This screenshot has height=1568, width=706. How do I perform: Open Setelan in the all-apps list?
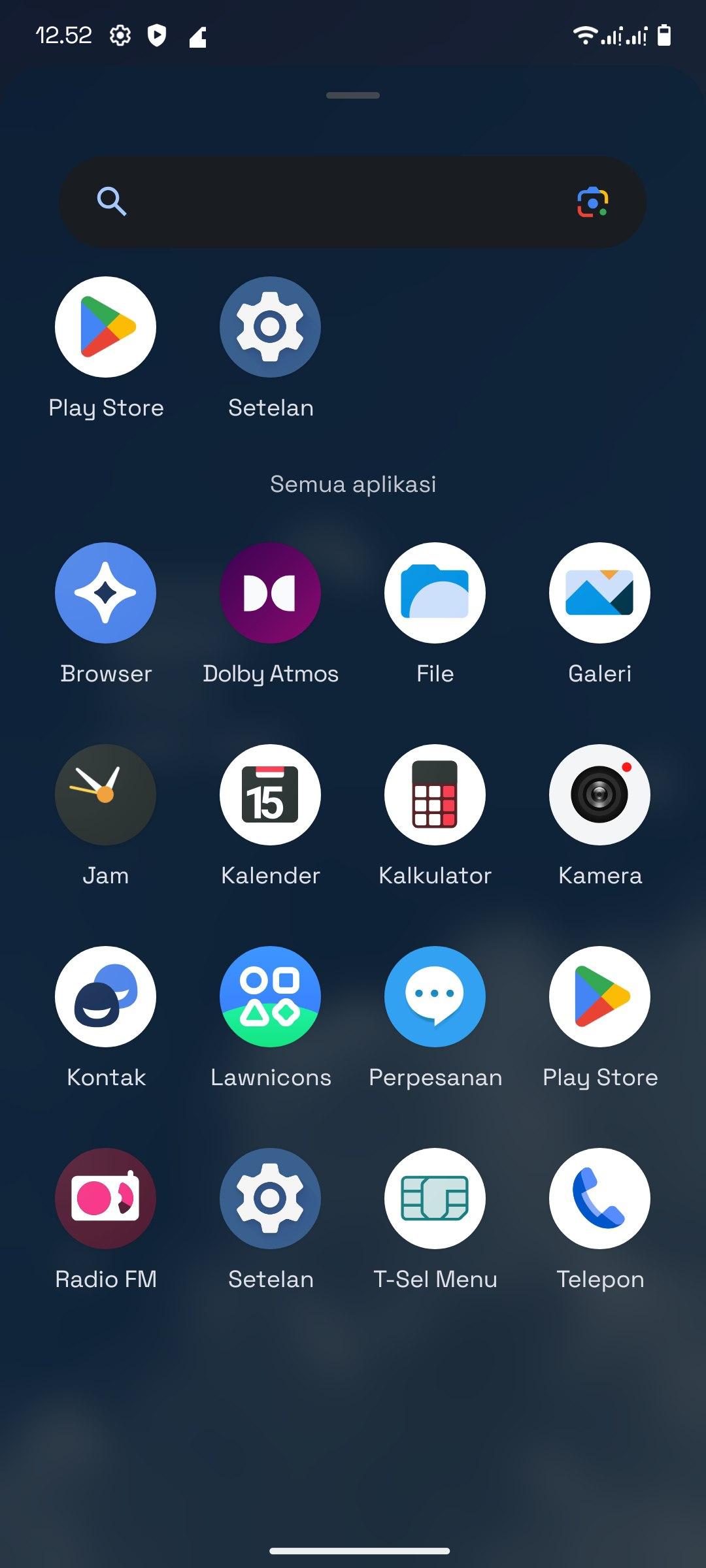point(270,1198)
